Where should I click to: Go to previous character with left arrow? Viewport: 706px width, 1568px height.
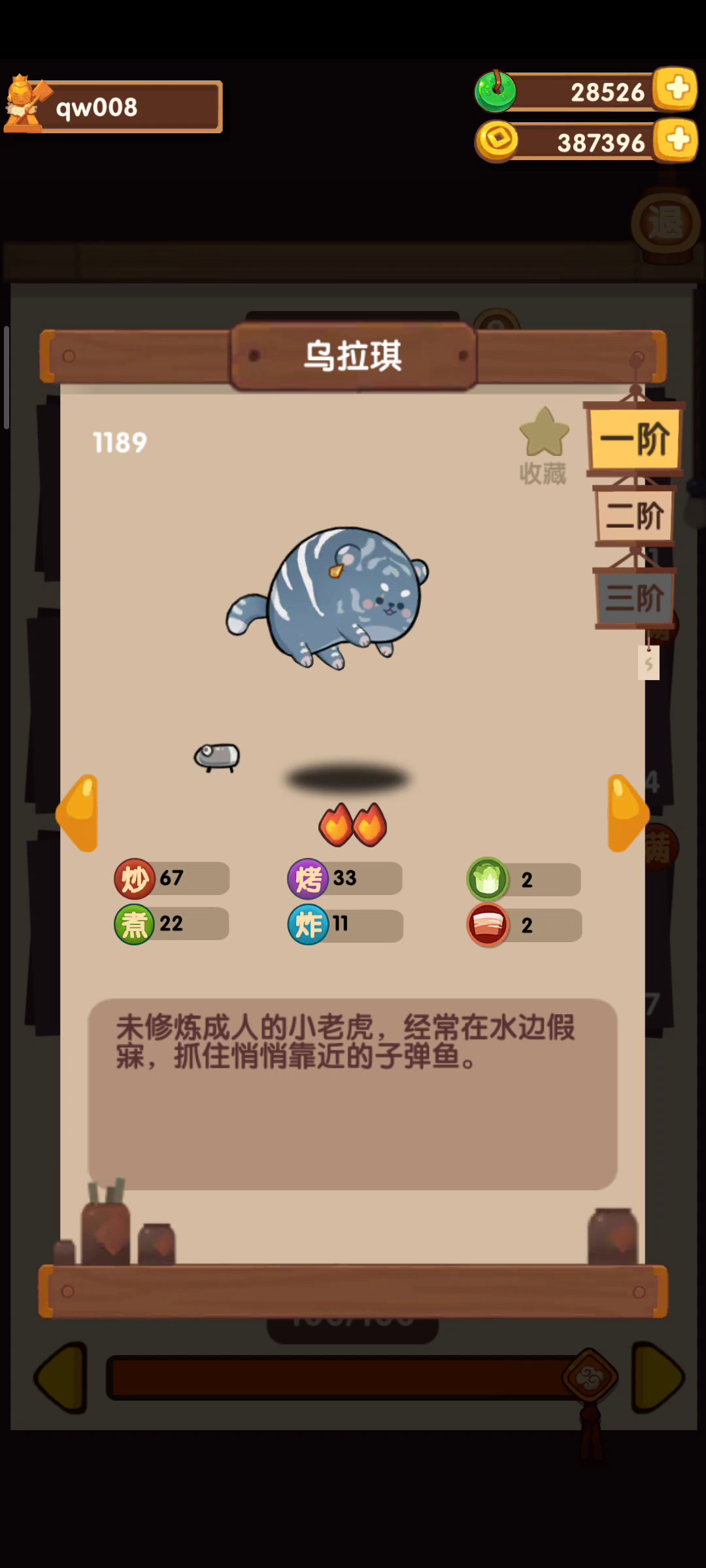coord(78,813)
